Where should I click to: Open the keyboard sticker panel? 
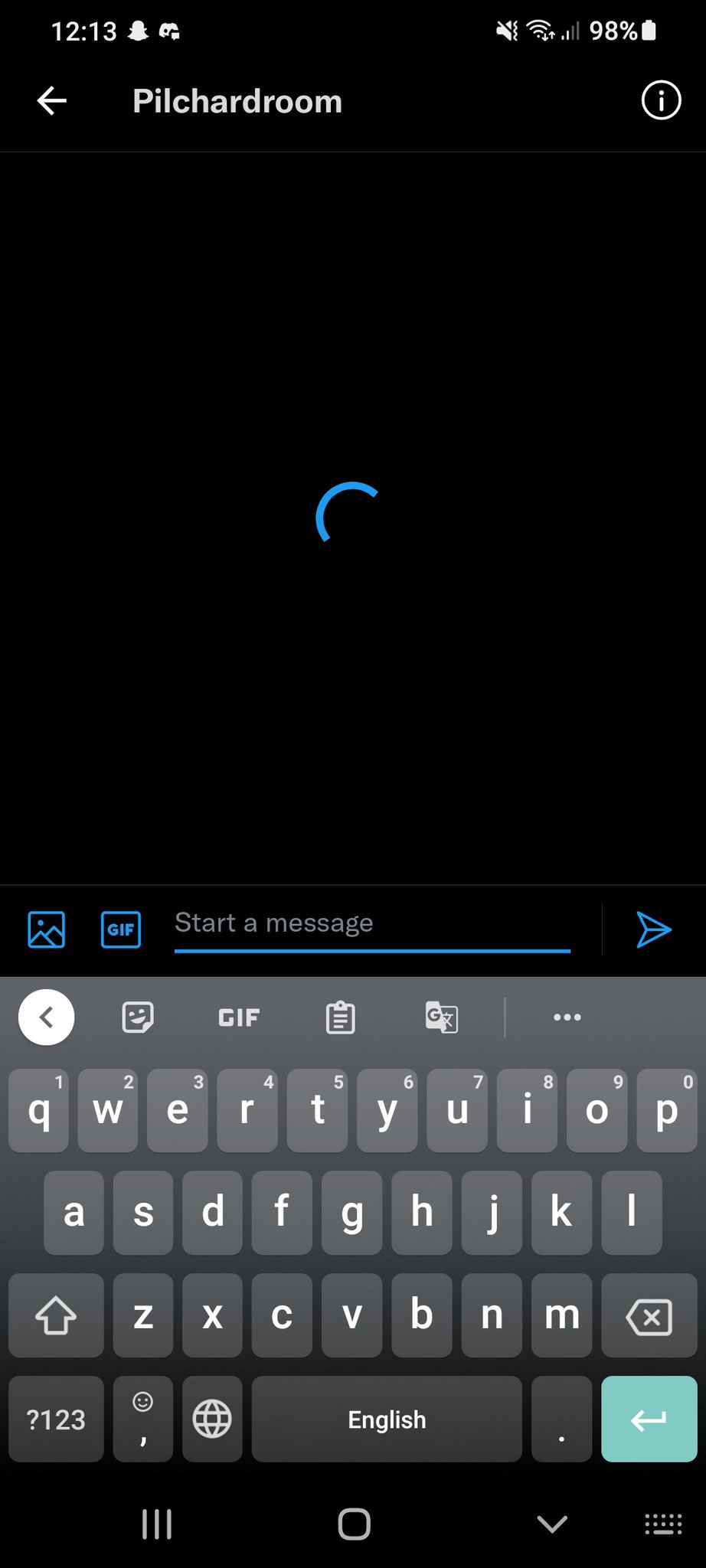click(138, 1018)
